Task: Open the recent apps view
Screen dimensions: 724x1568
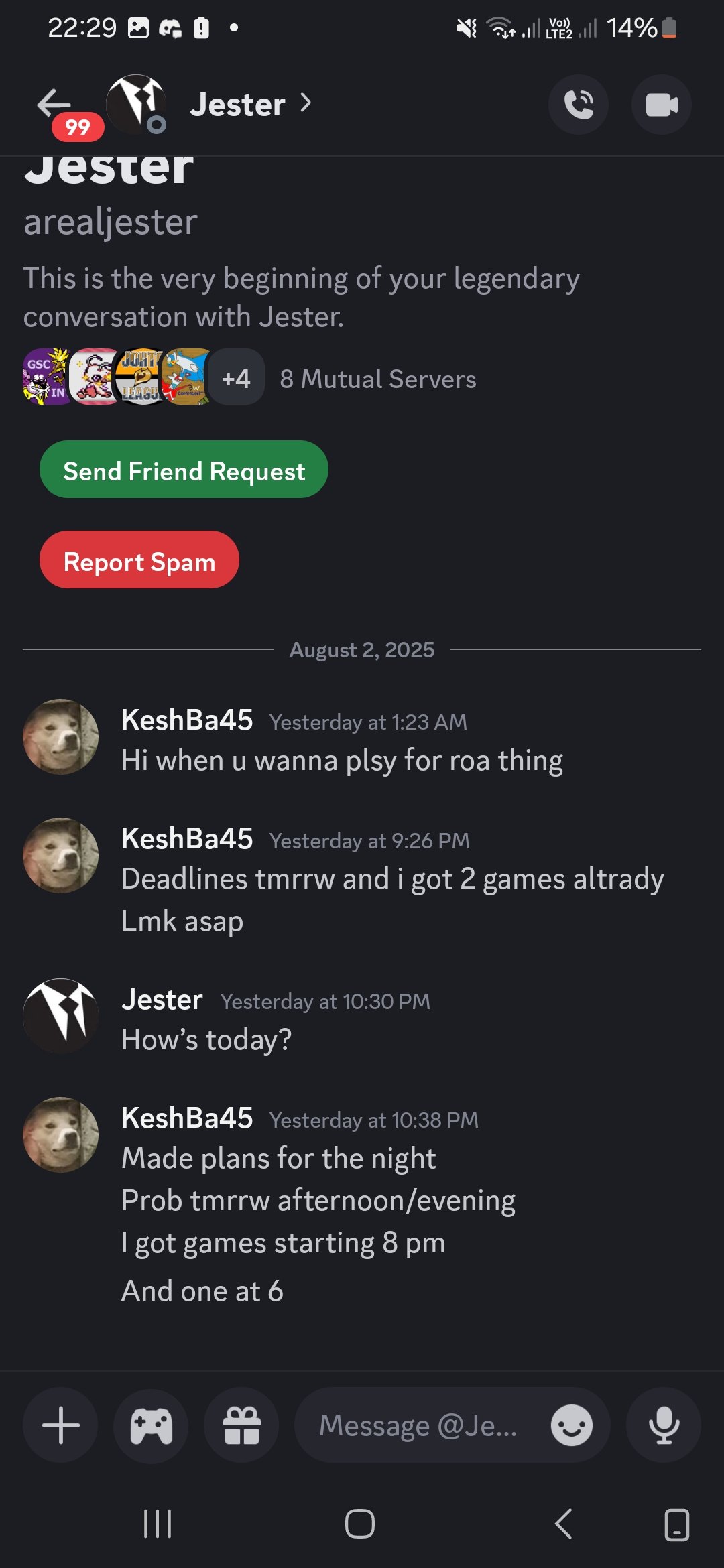Action: 158,1524
